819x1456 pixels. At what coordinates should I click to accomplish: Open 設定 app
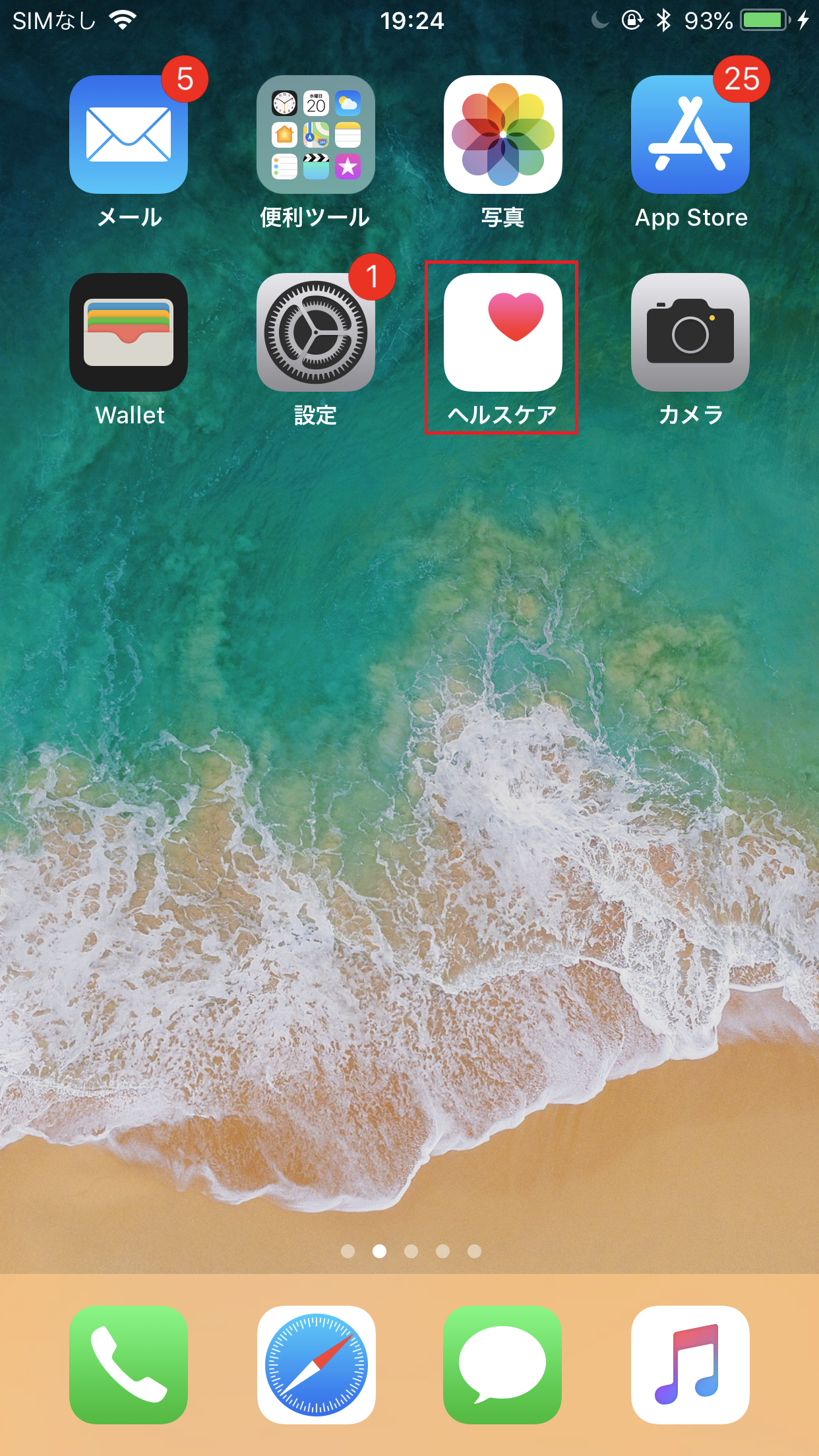(315, 332)
